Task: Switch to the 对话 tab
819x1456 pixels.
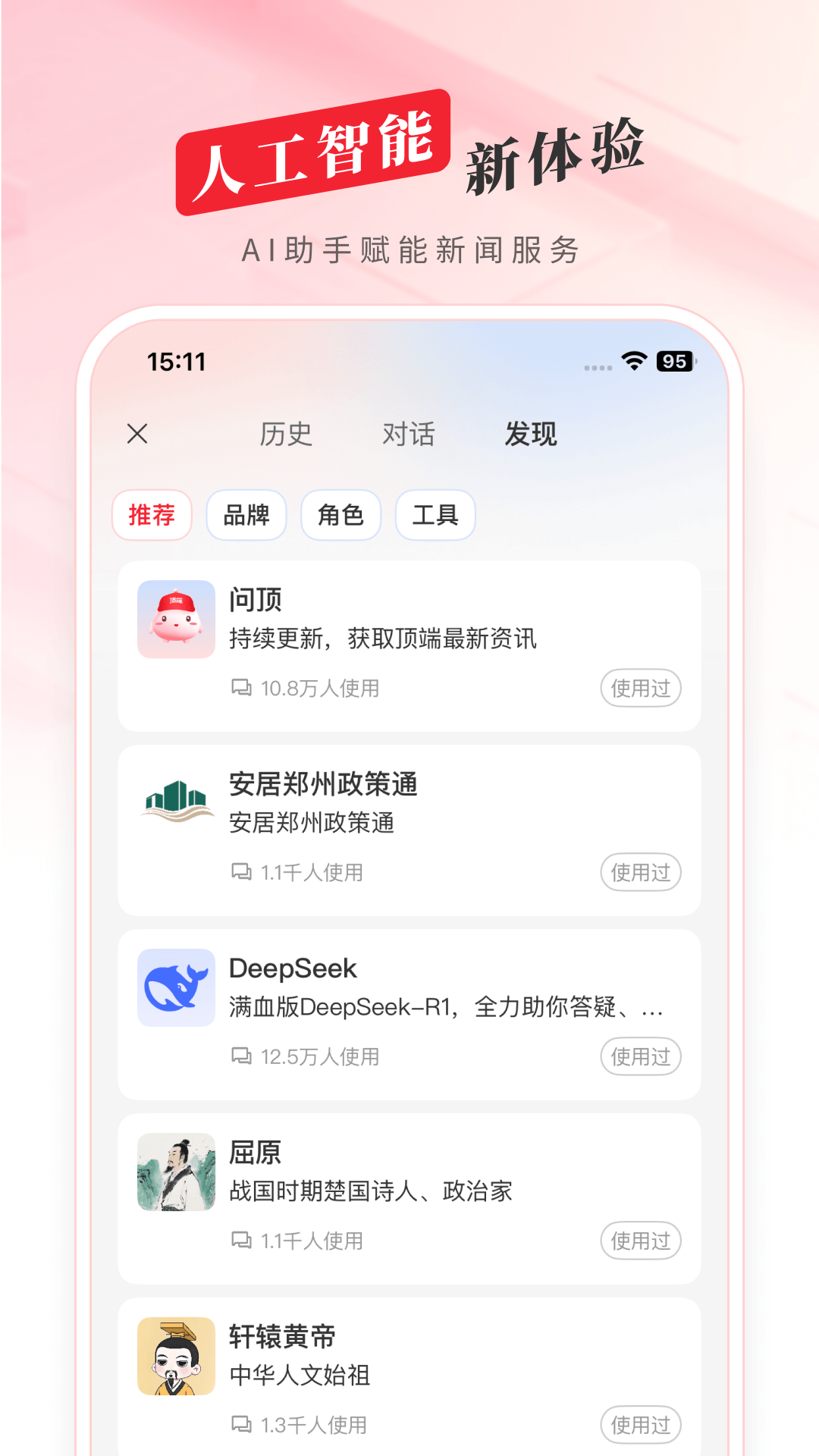Action: point(407,434)
